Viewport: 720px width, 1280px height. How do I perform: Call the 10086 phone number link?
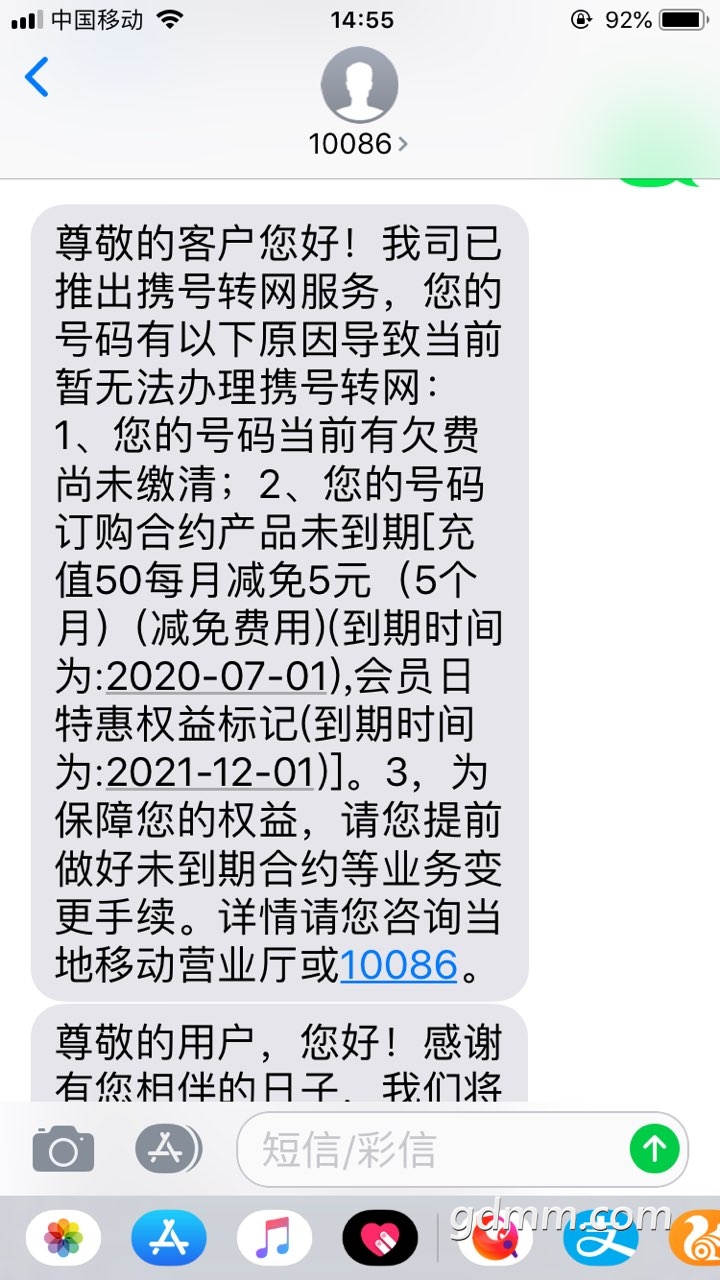tap(399, 965)
